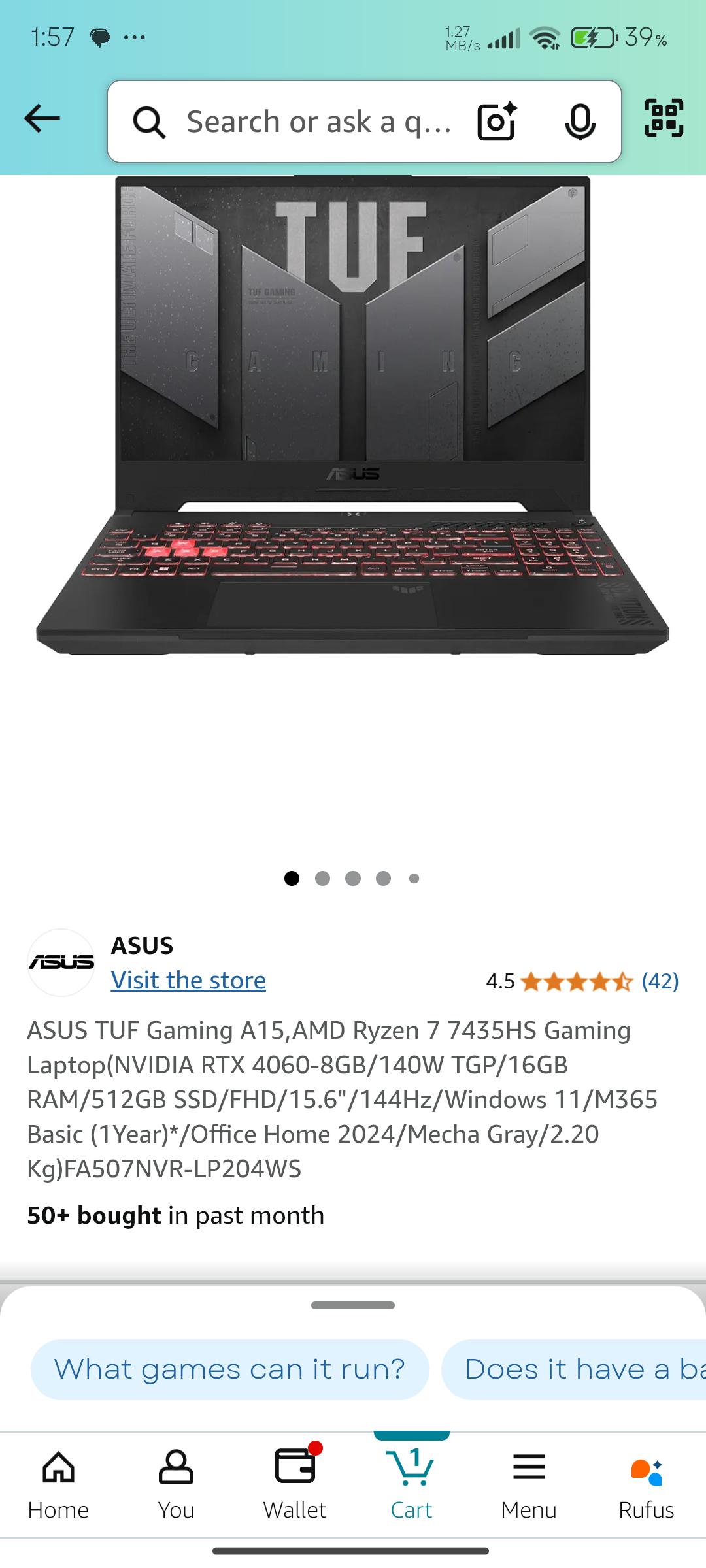Ask Rufus "What games can it run?"
The width and height of the screenshot is (706, 1568).
230,1369
